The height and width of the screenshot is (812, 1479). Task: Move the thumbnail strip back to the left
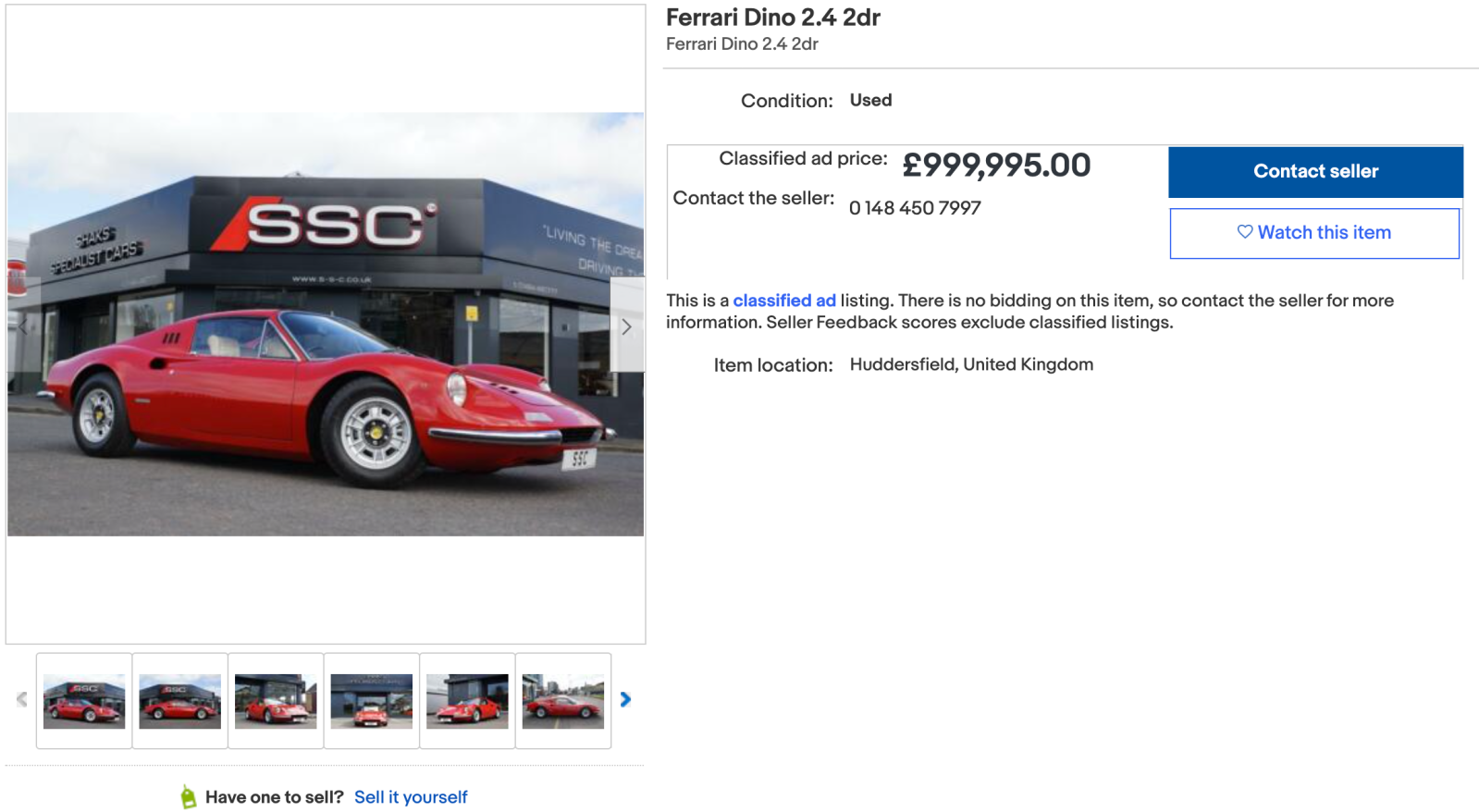(22, 700)
